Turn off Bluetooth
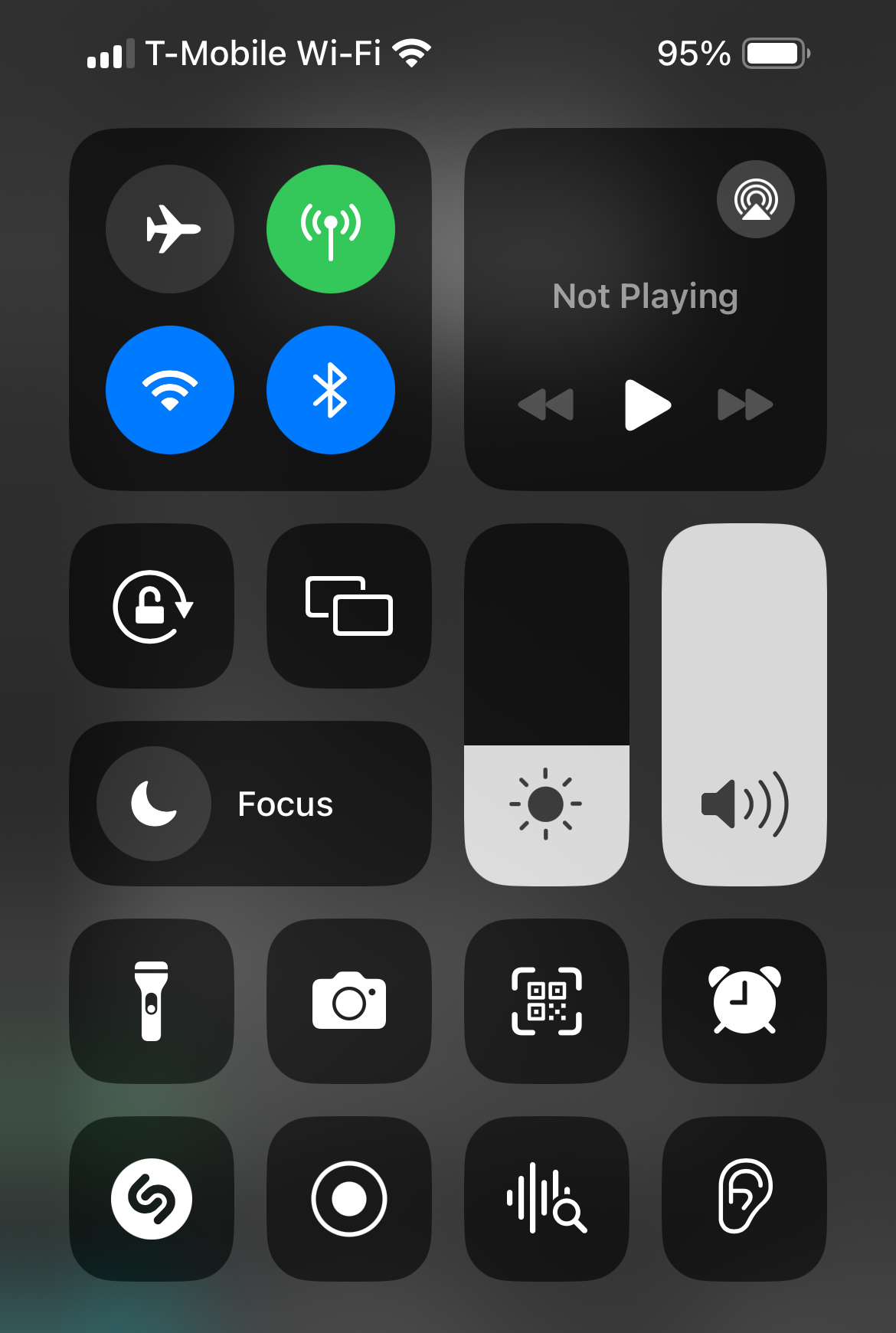896x1333 pixels. [x=331, y=390]
